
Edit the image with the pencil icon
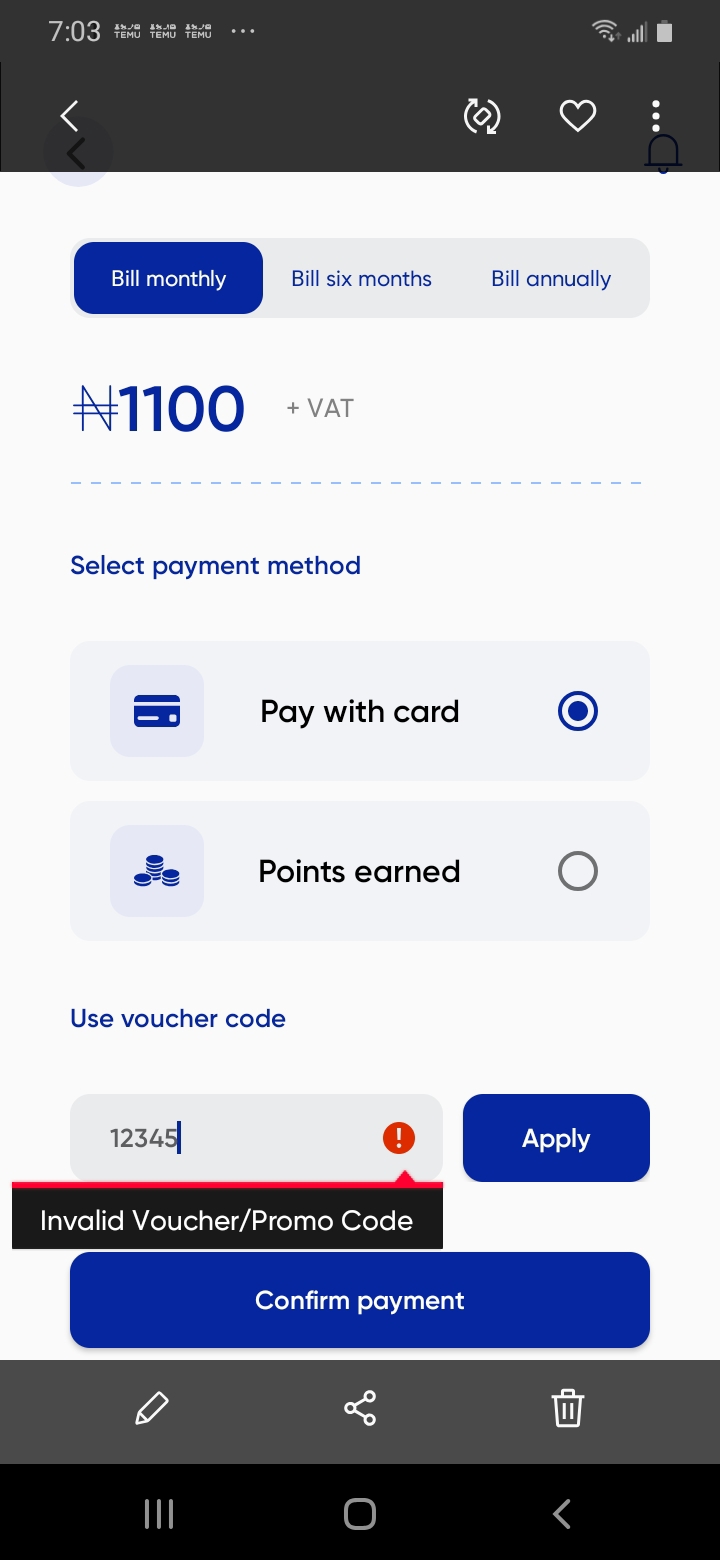point(152,1408)
